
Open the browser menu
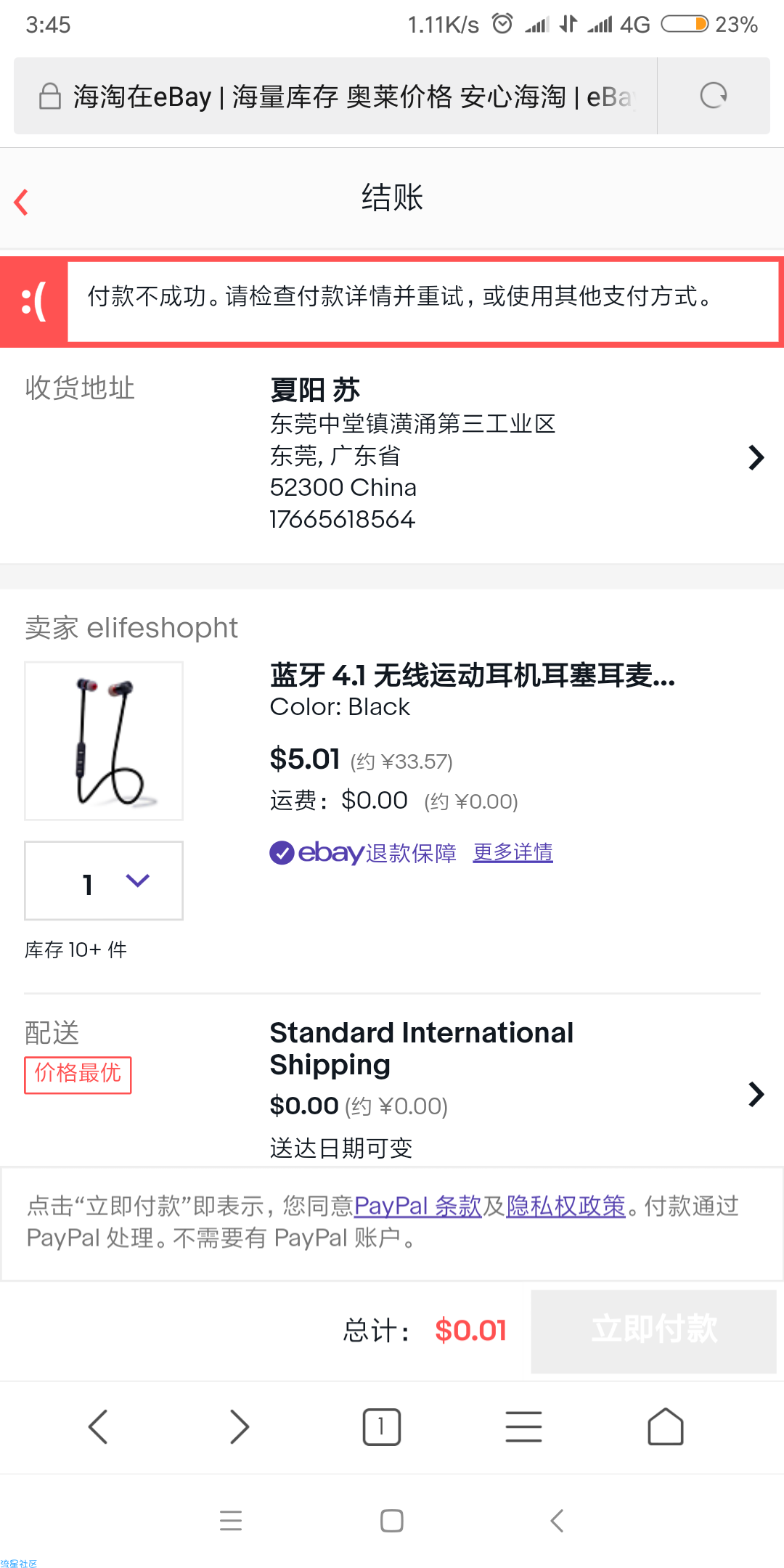523,1427
